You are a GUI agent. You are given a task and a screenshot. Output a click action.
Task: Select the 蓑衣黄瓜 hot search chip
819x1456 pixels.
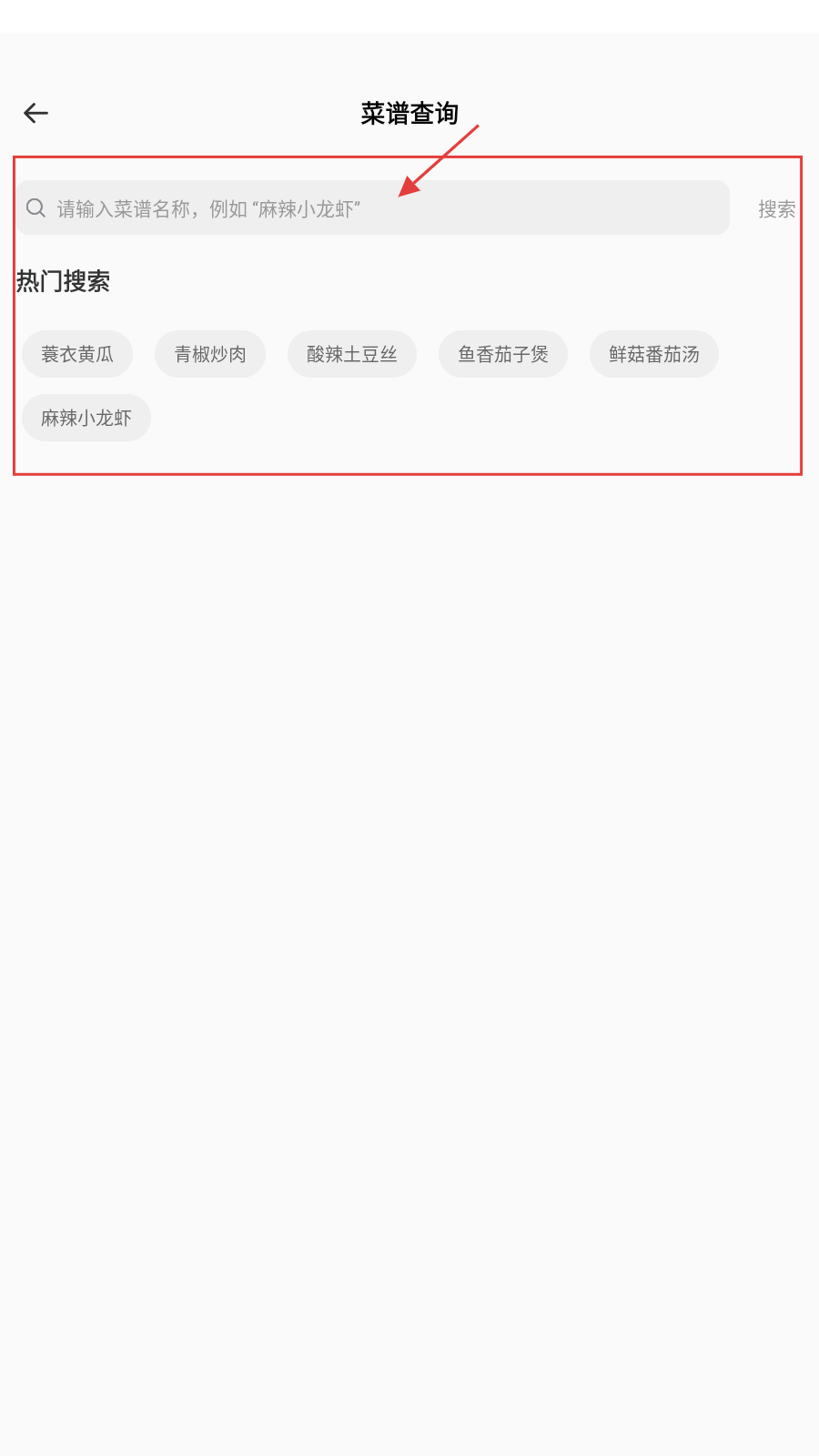click(x=77, y=354)
